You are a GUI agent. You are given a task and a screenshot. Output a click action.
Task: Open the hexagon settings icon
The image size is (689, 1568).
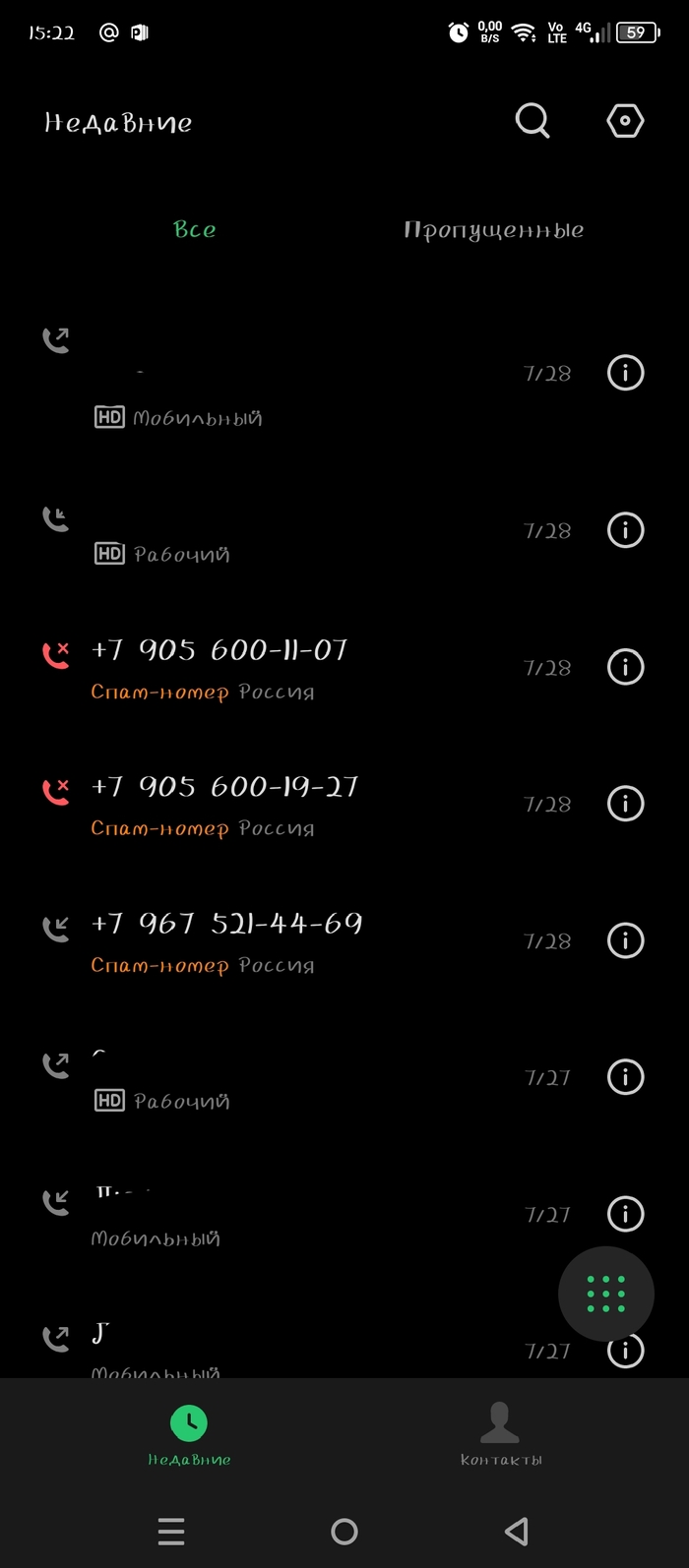625,121
